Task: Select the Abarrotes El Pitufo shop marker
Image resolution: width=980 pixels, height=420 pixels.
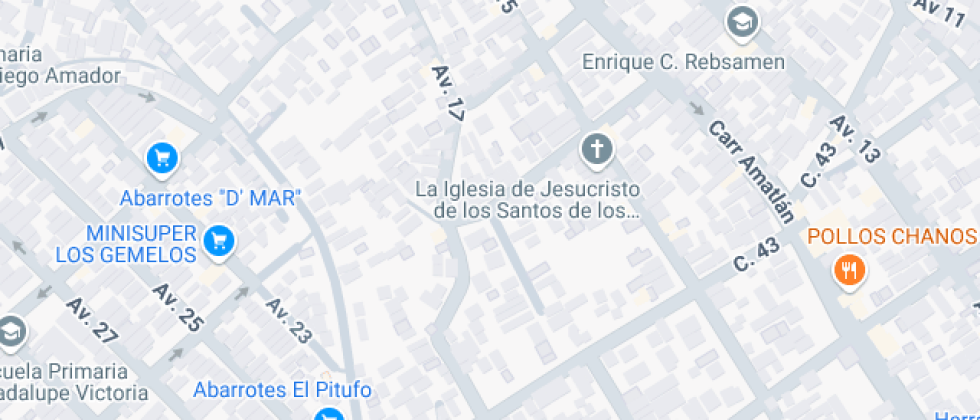Action: 328,416
